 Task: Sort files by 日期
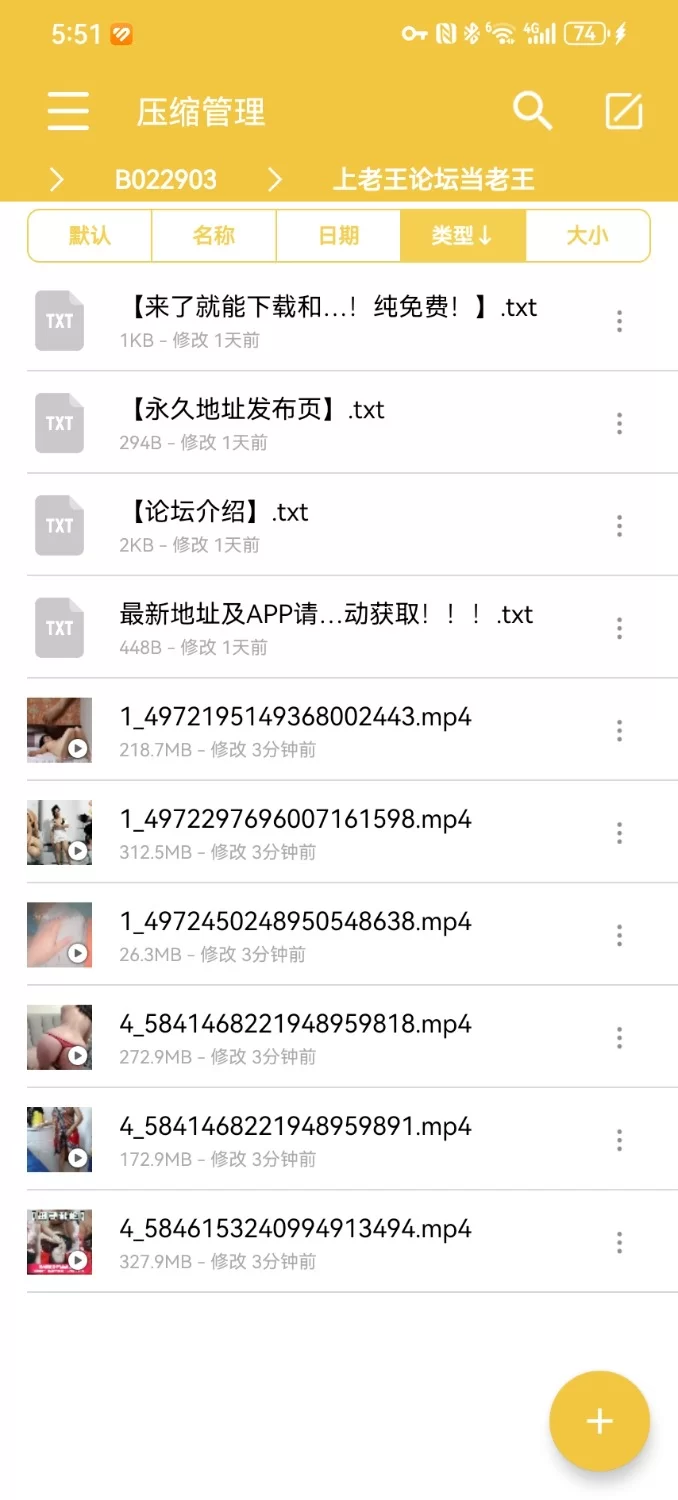(338, 236)
